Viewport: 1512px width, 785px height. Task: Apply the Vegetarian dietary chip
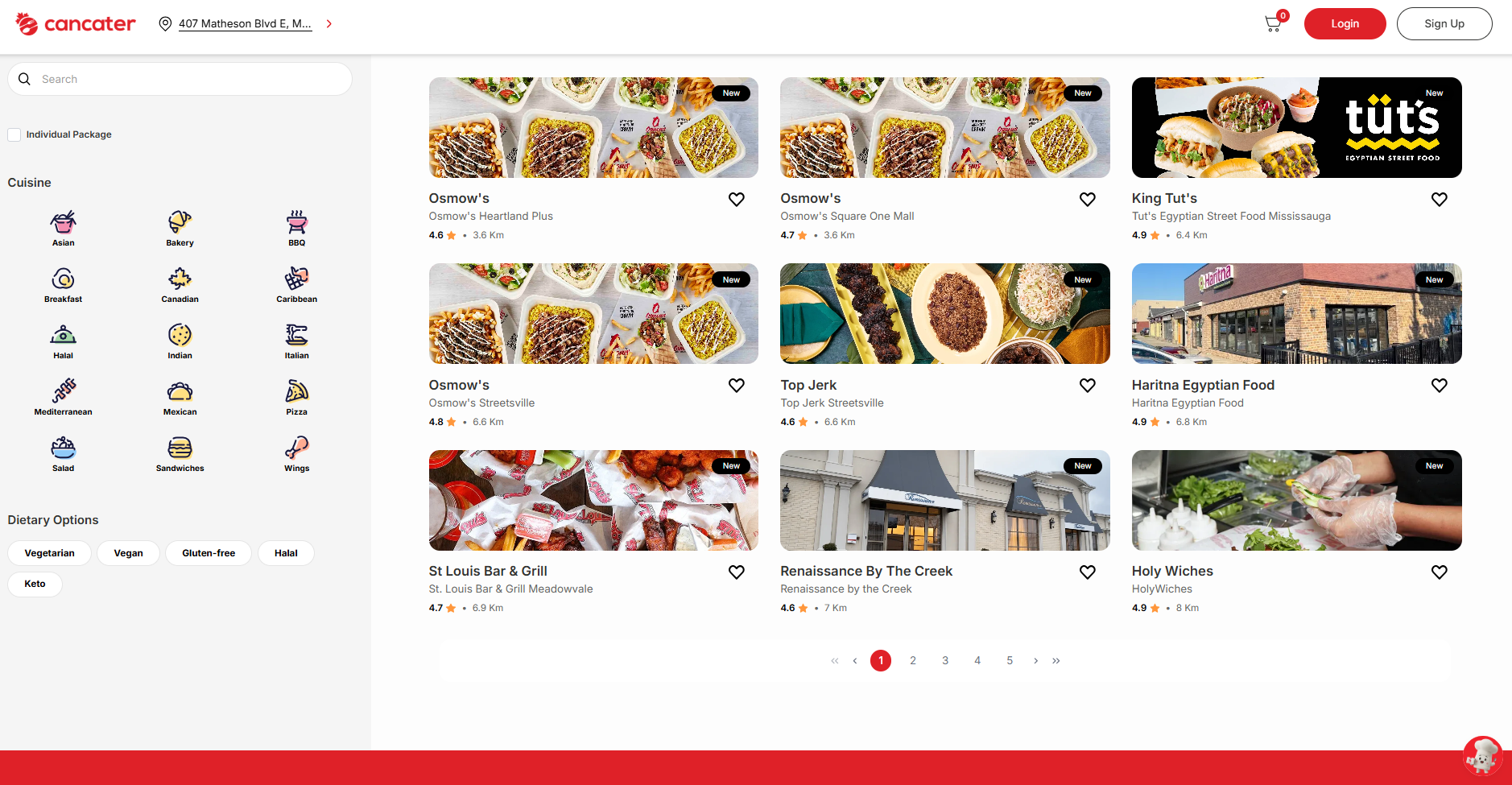pyautogui.click(x=49, y=553)
